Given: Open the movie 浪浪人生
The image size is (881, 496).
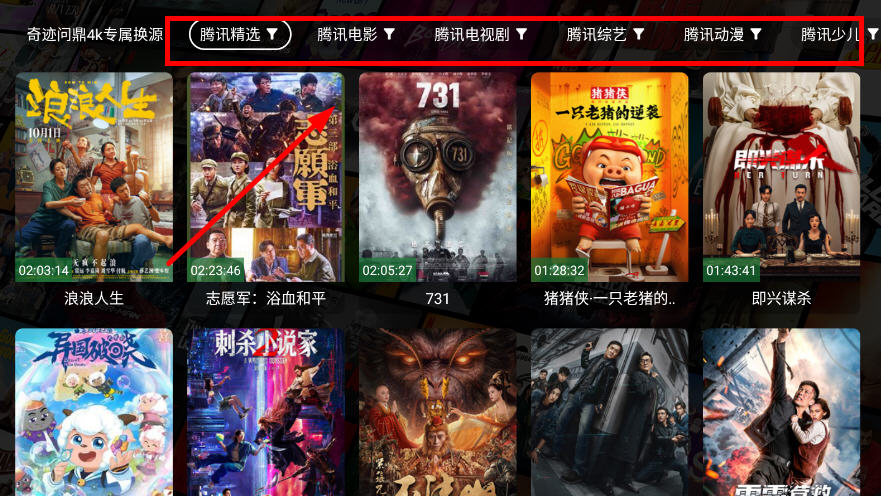Looking at the screenshot, I should pos(94,177).
